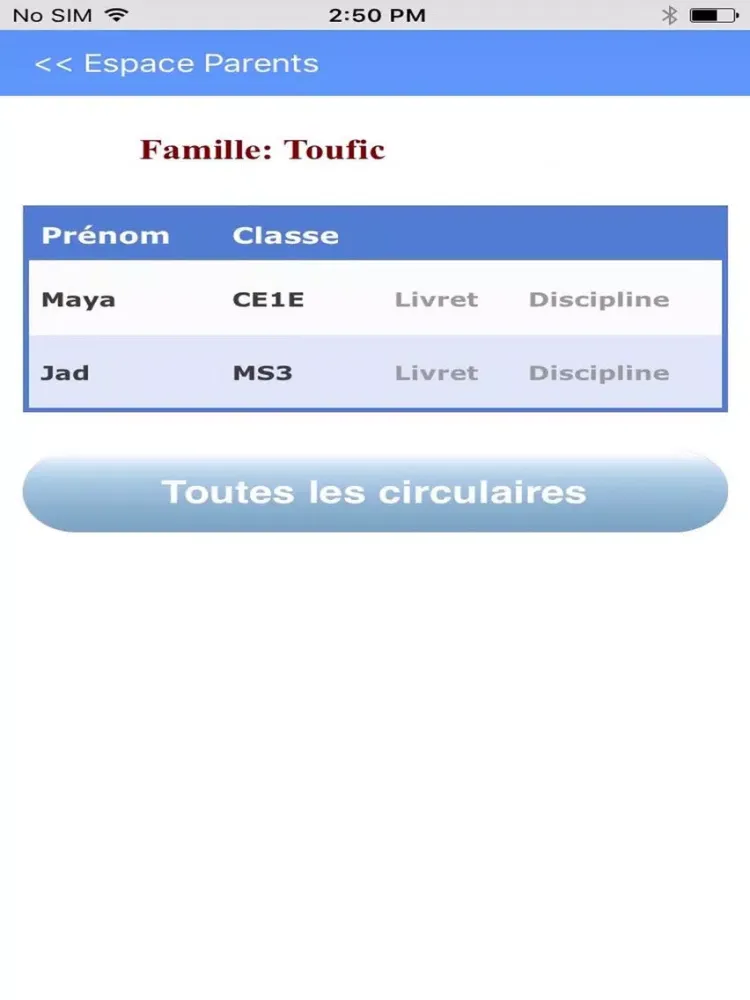View Jad's Discipline record
Image resolution: width=750 pixels, height=1000 pixels.
pyautogui.click(x=598, y=373)
